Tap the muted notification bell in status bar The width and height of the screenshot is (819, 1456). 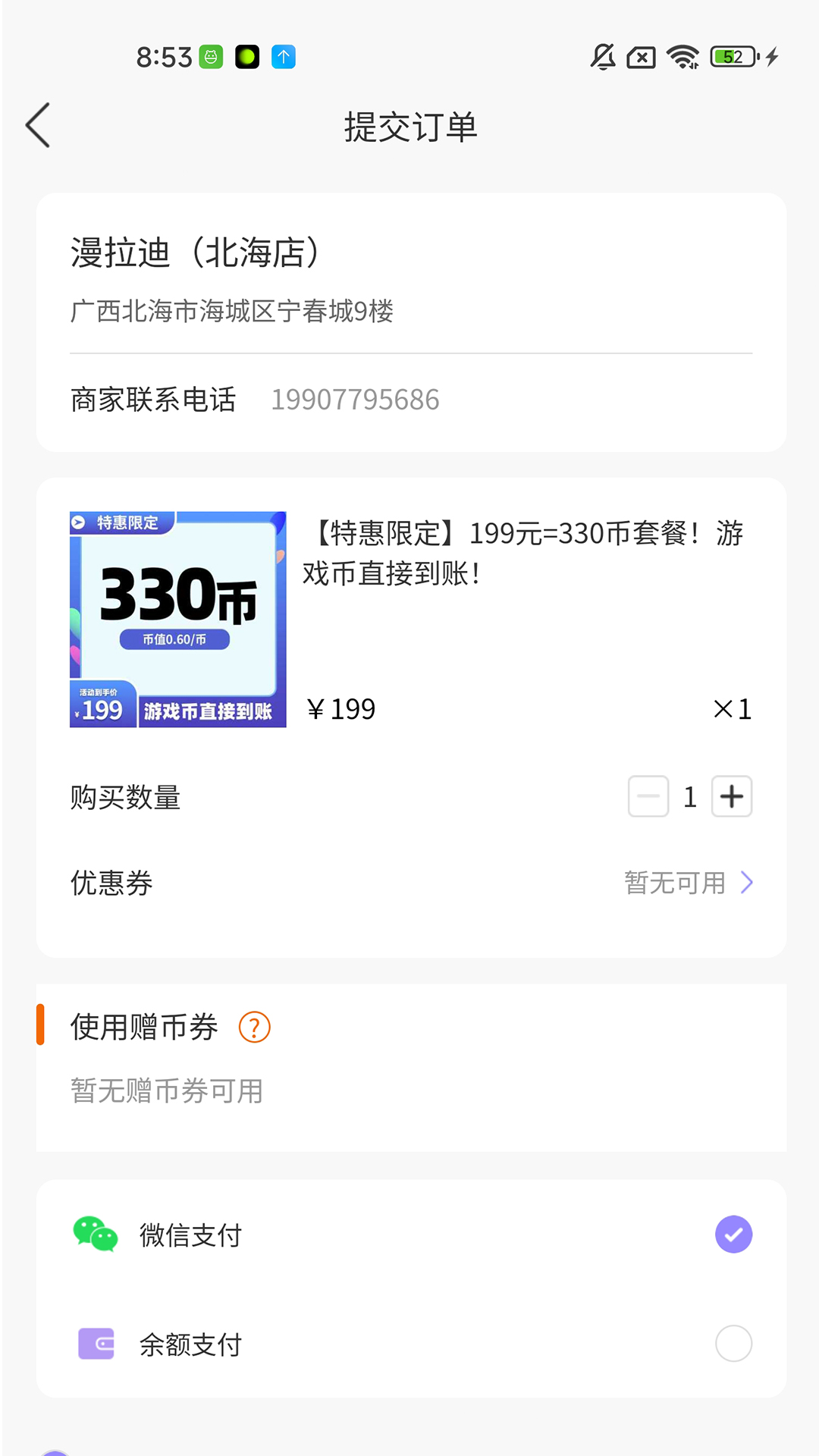point(601,57)
